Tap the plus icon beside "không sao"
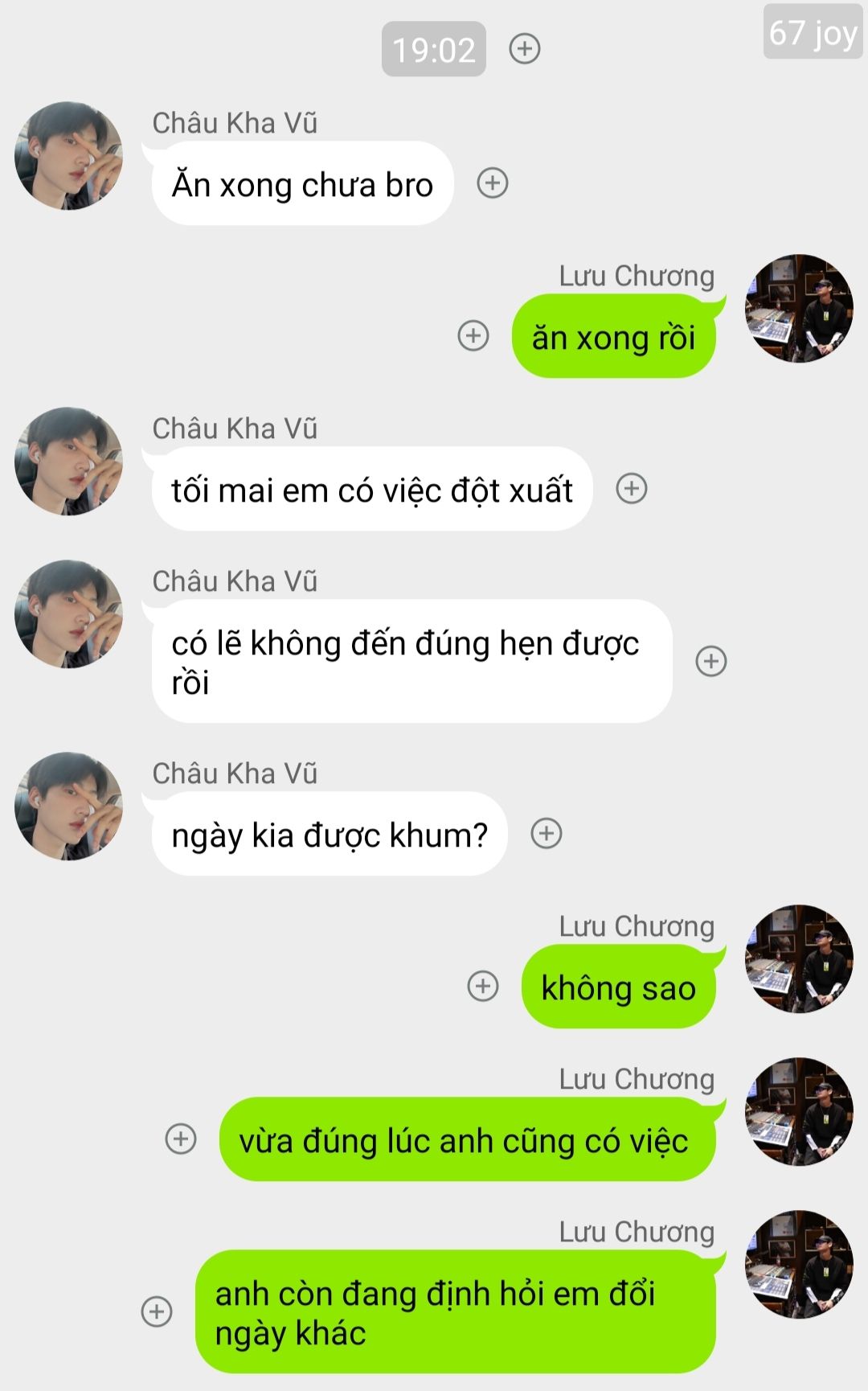 483,986
